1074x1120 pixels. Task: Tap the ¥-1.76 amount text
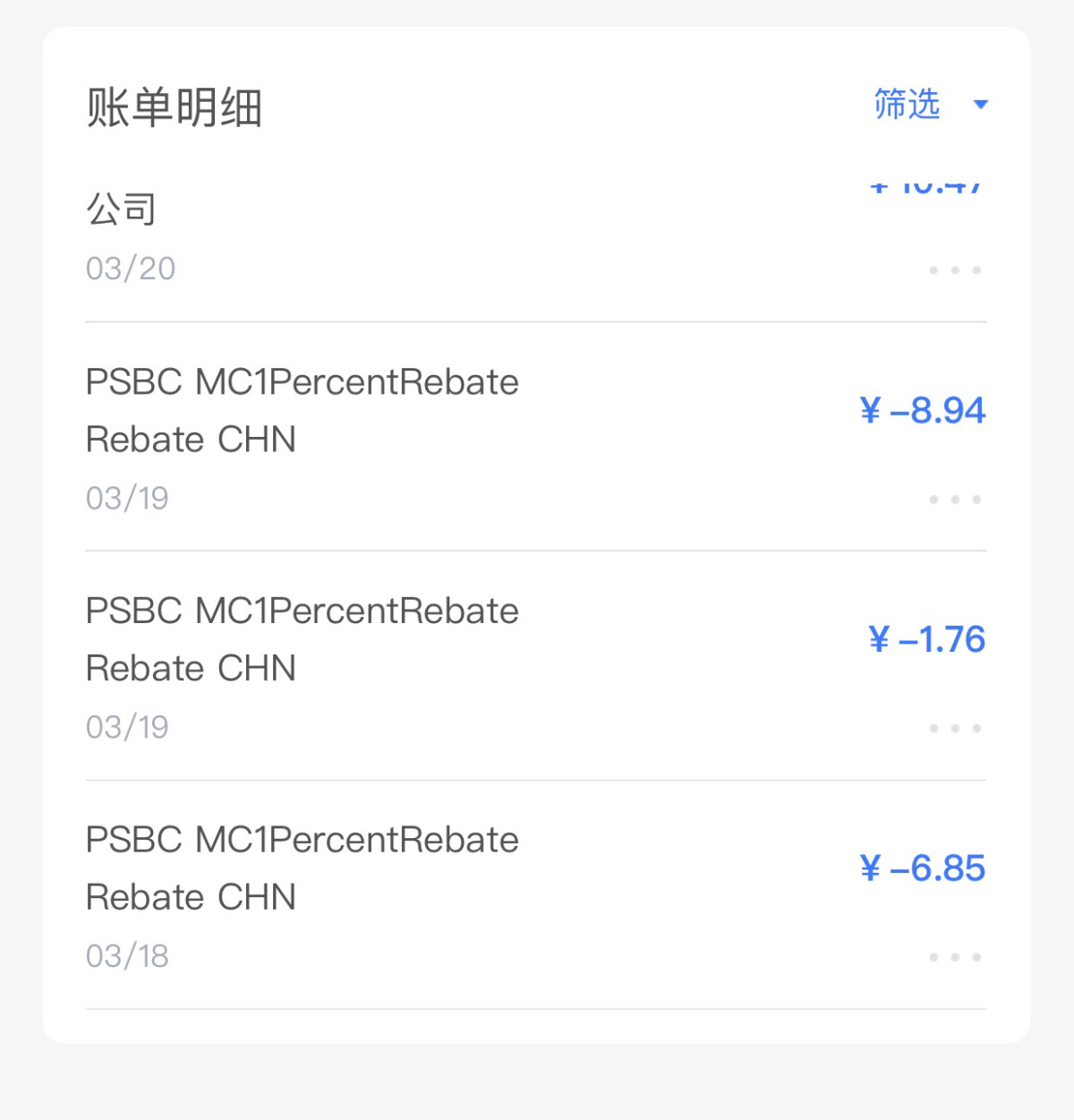(927, 638)
